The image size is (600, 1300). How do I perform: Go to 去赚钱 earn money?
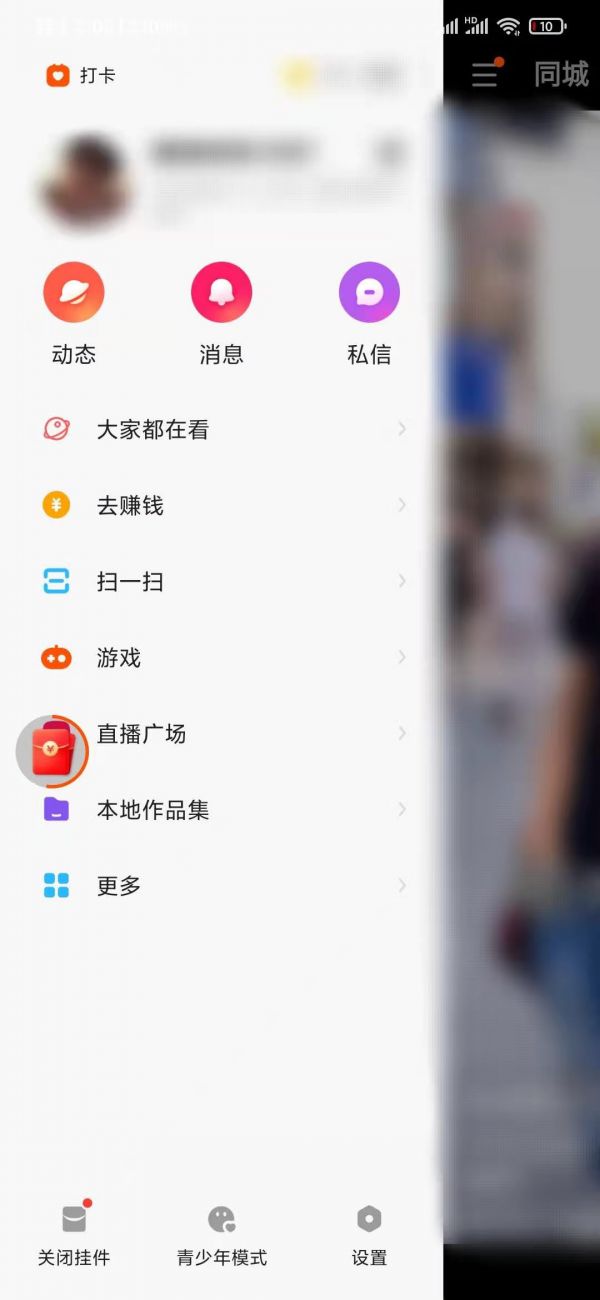pos(221,506)
